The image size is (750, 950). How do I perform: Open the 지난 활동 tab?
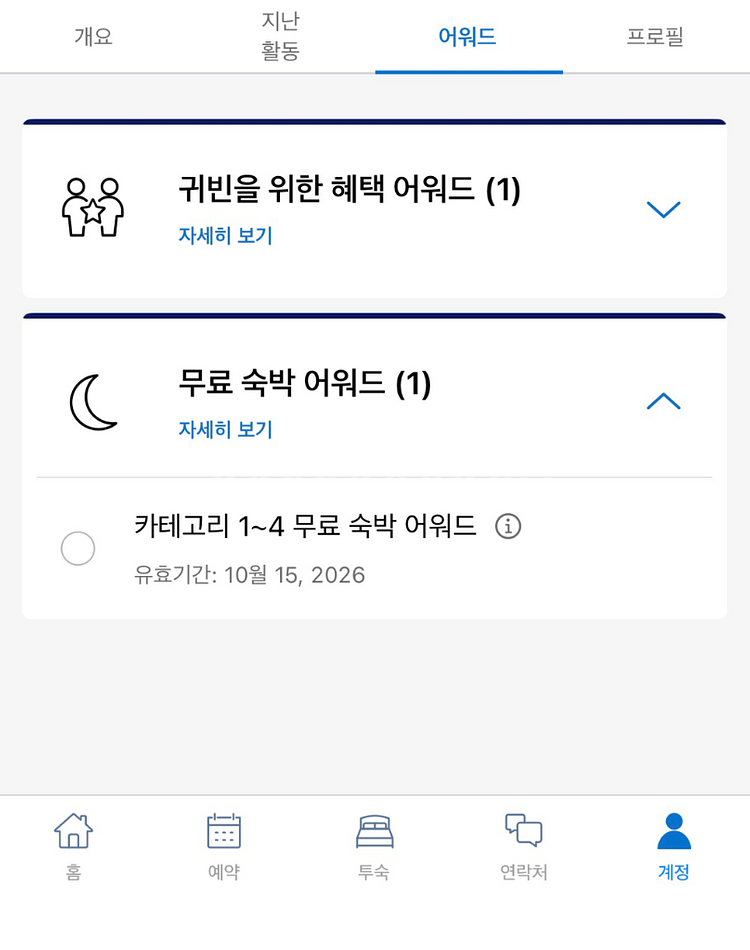coord(280,36)
